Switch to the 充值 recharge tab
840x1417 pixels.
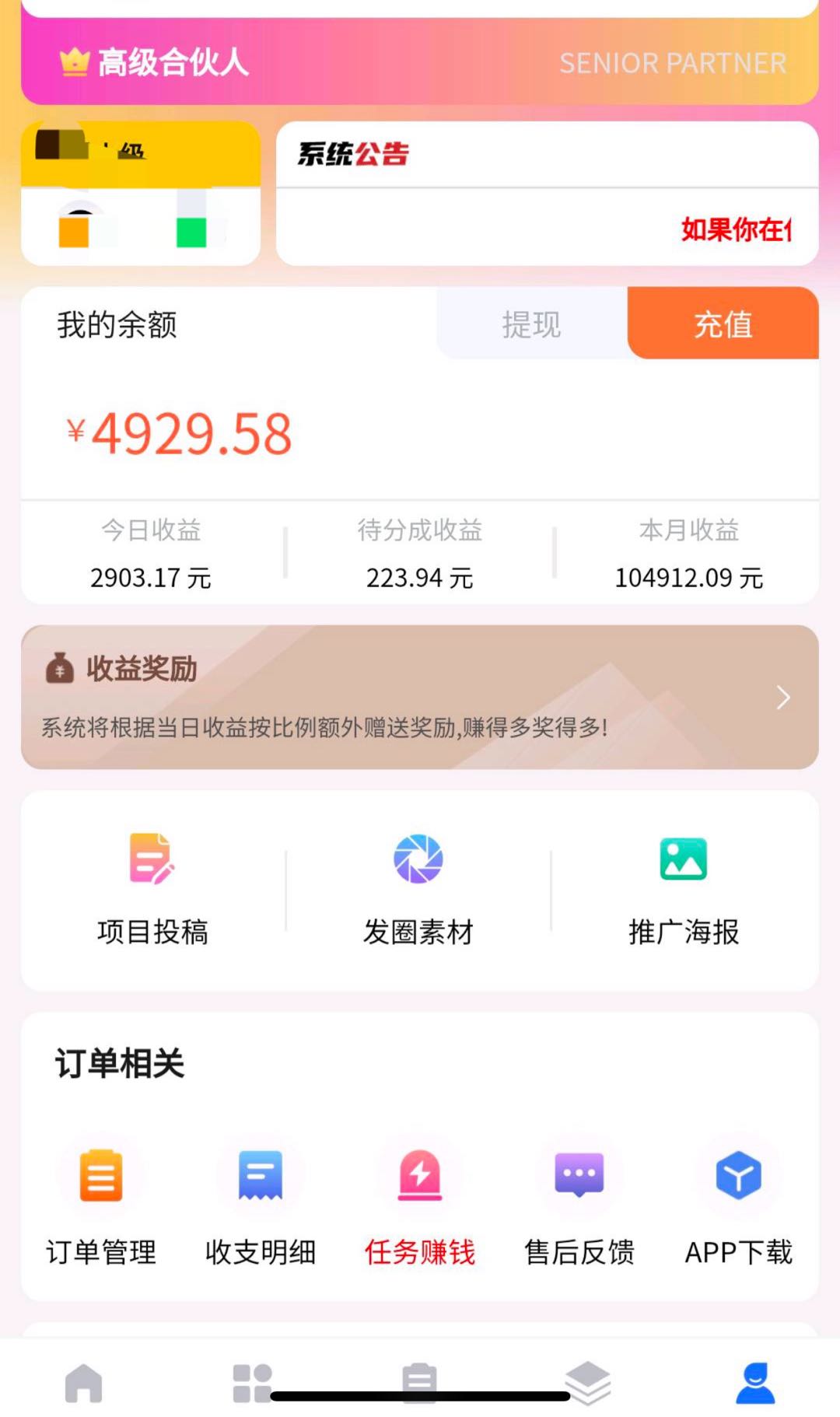(x=723, y=324)
